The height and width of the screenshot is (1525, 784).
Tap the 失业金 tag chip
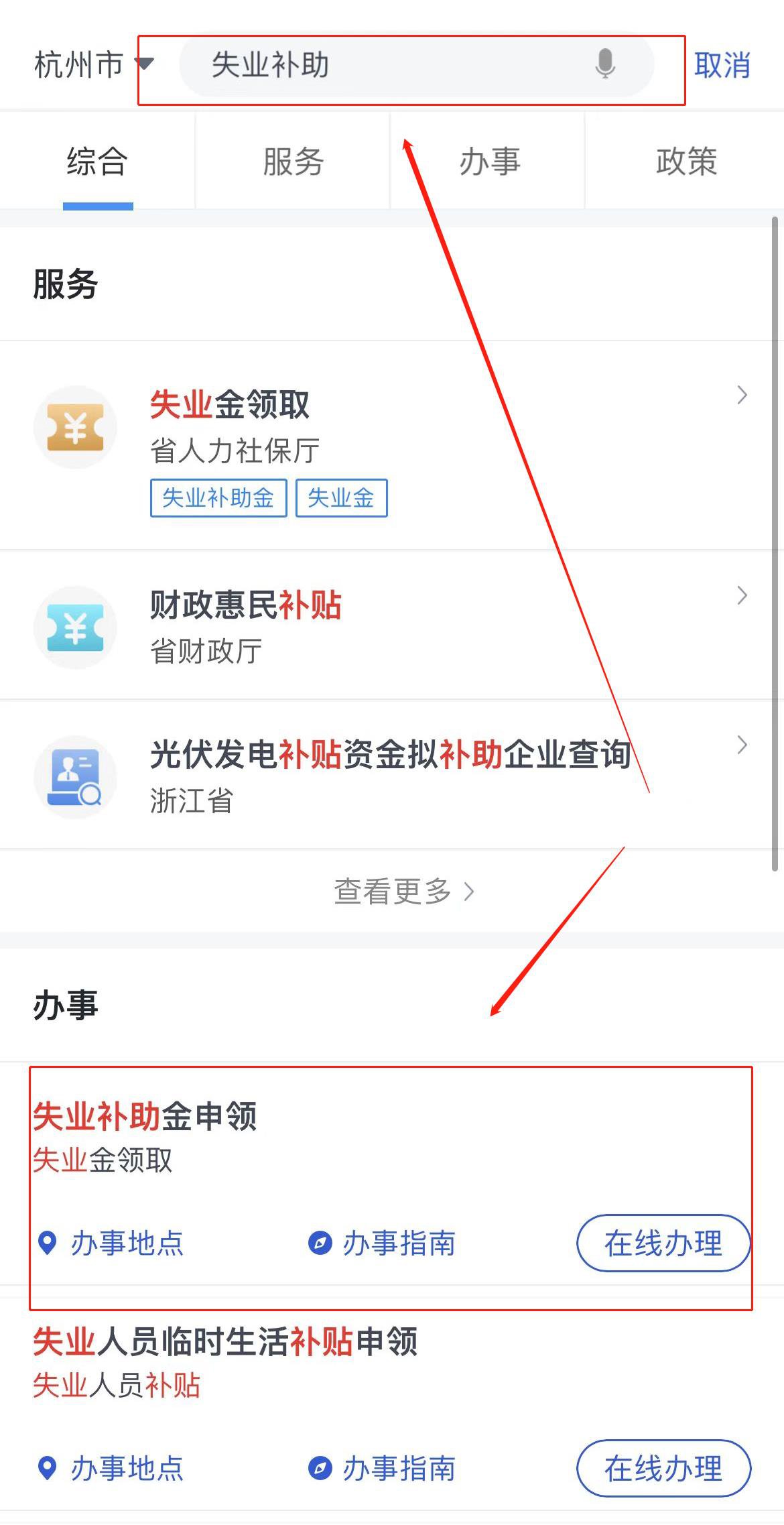point(341,498)
